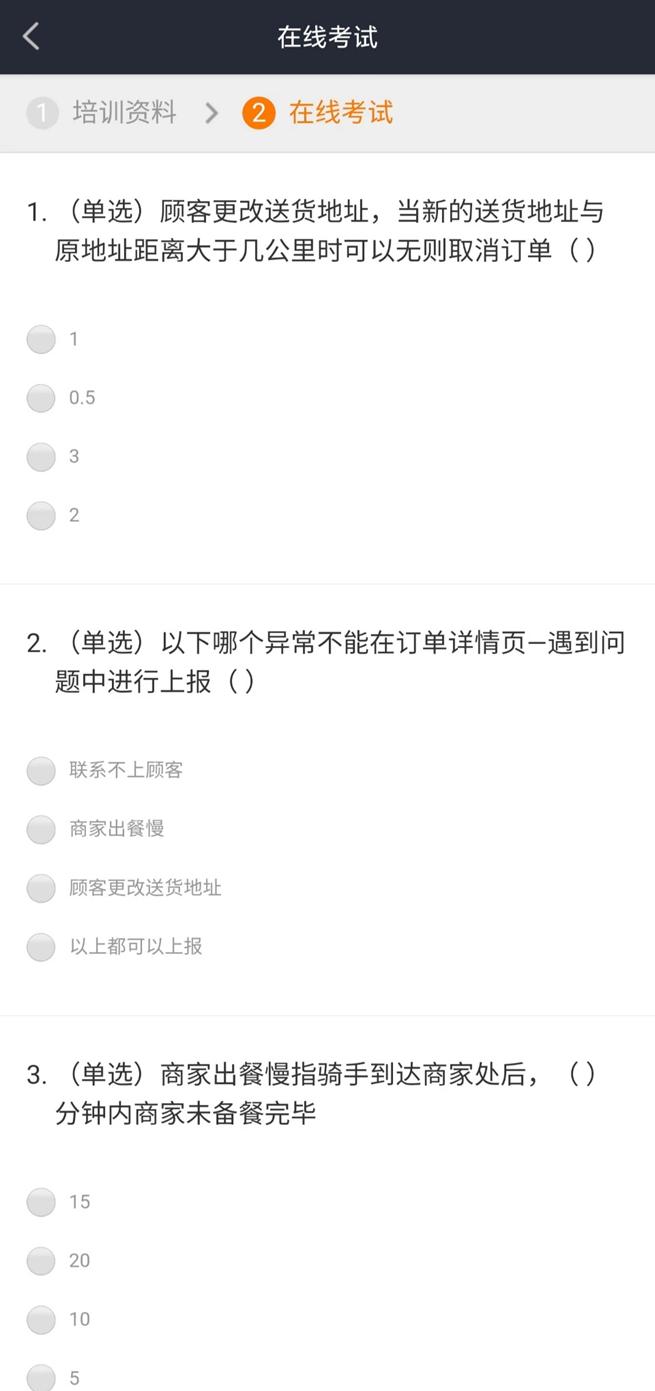Viewport: 655px width, 1391px height.
Task: Go back from the online exam
Action: point(31,37)
